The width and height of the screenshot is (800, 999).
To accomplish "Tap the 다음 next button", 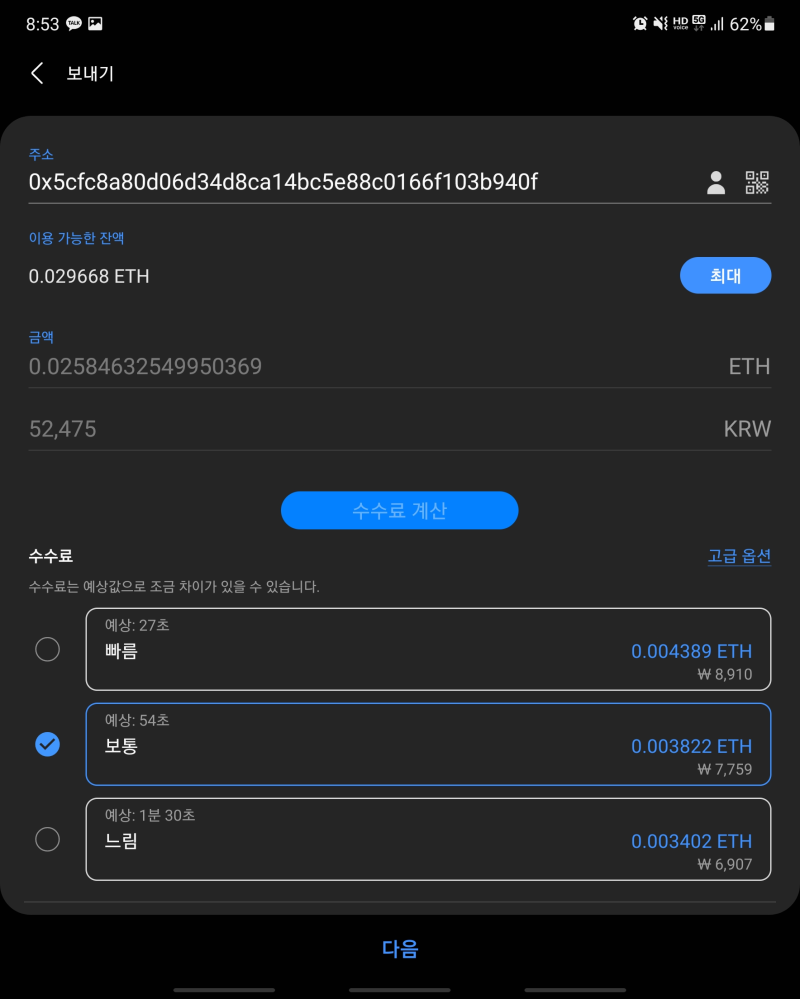I will tap(400, 948).
